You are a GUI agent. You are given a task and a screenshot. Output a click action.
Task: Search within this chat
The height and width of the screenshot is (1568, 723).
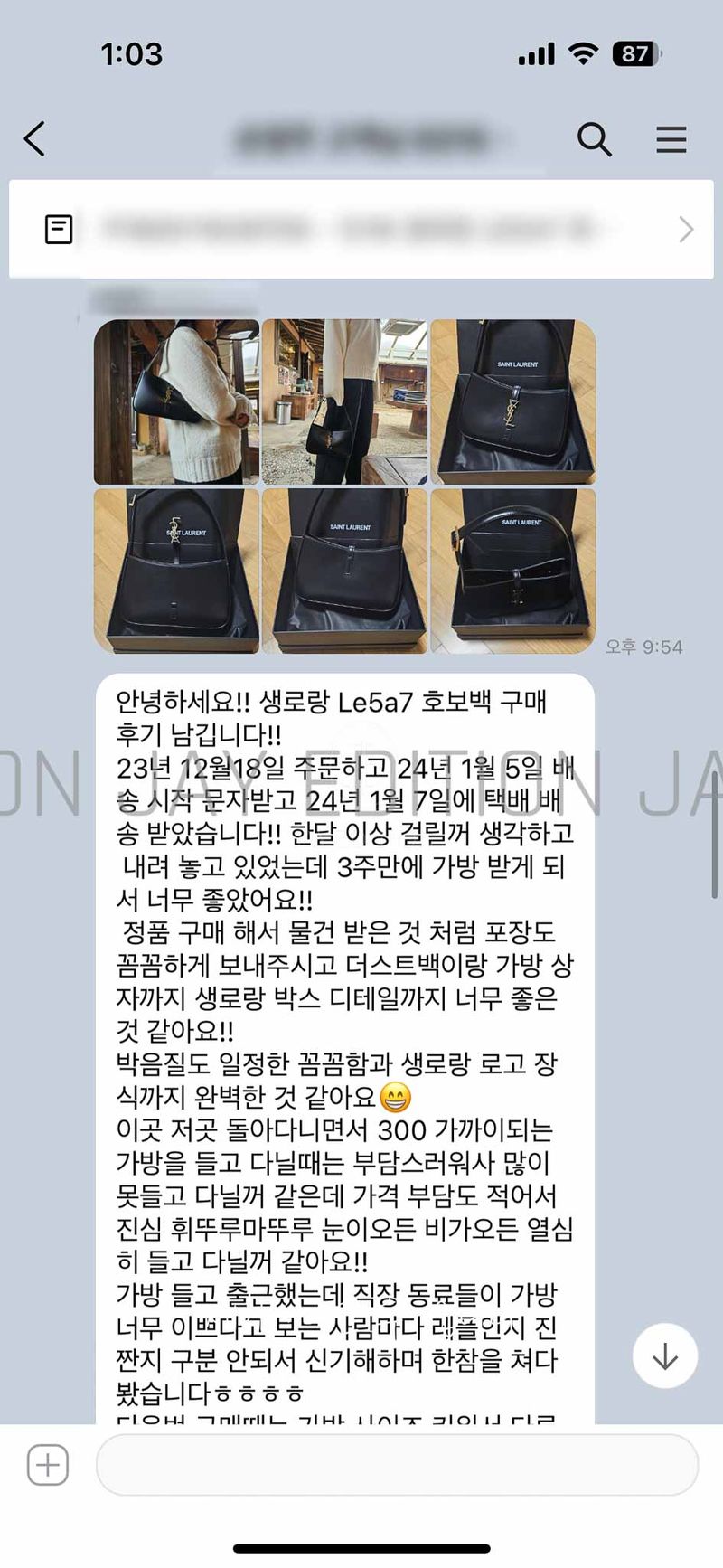[594, 139]
